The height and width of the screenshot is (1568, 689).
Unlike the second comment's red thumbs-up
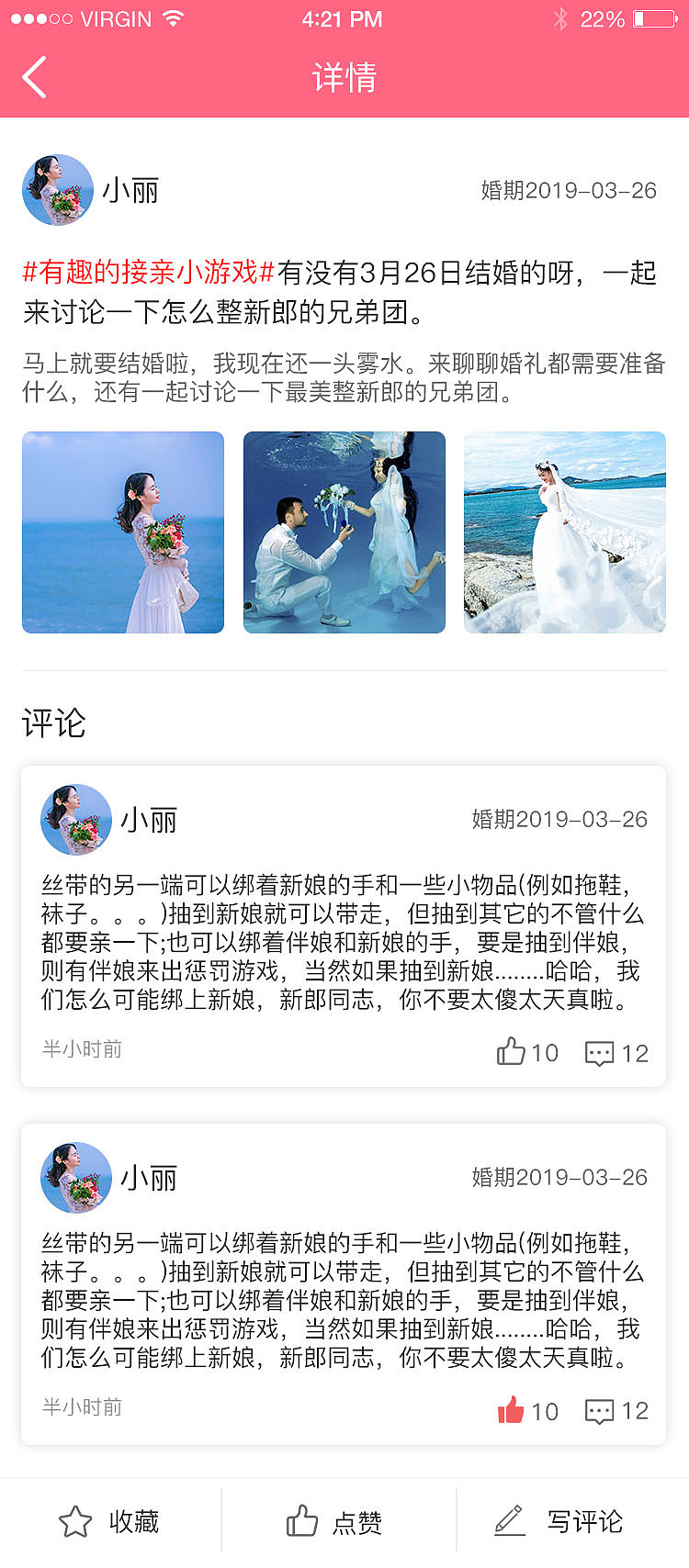pyautogui.click(x=511, y=1411)
